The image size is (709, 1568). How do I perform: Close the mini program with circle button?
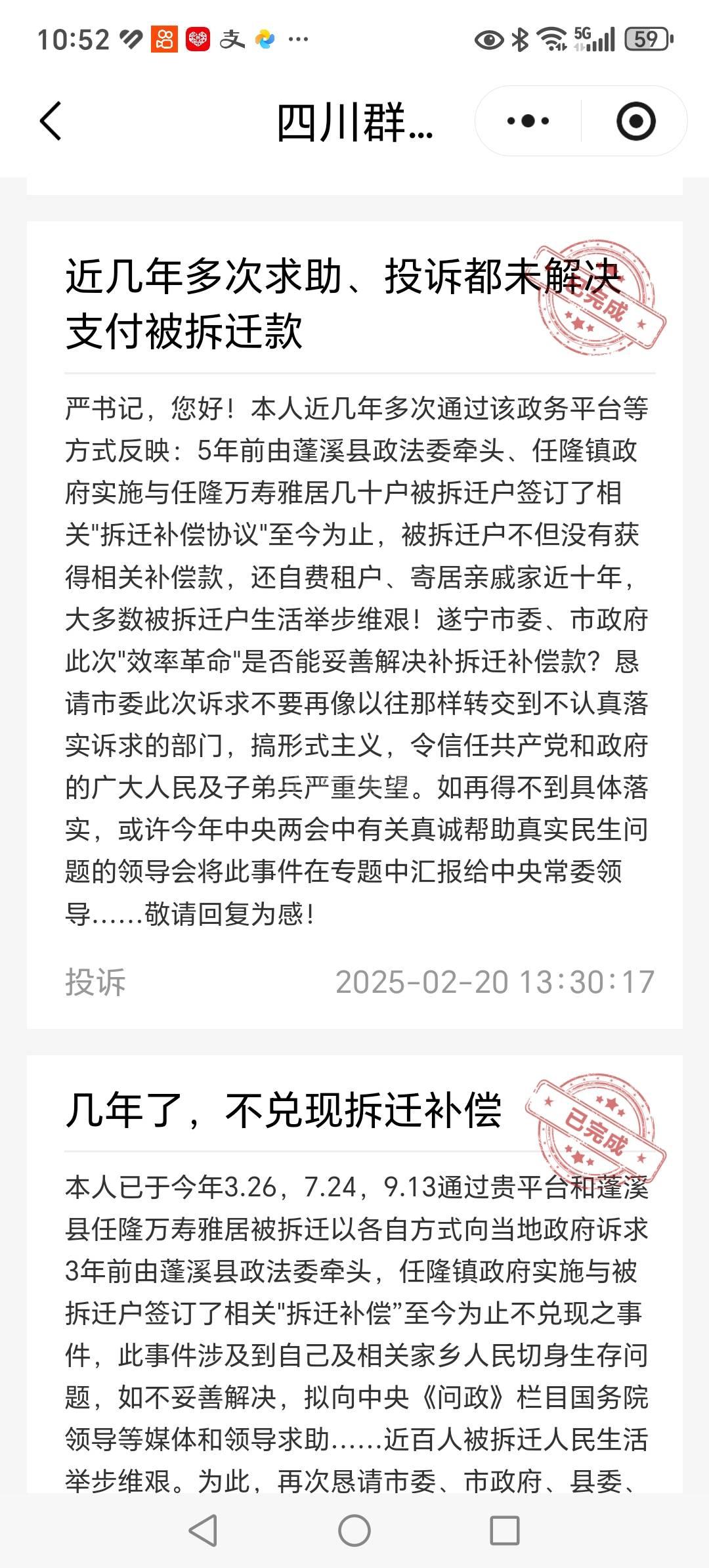pos(635,121)
